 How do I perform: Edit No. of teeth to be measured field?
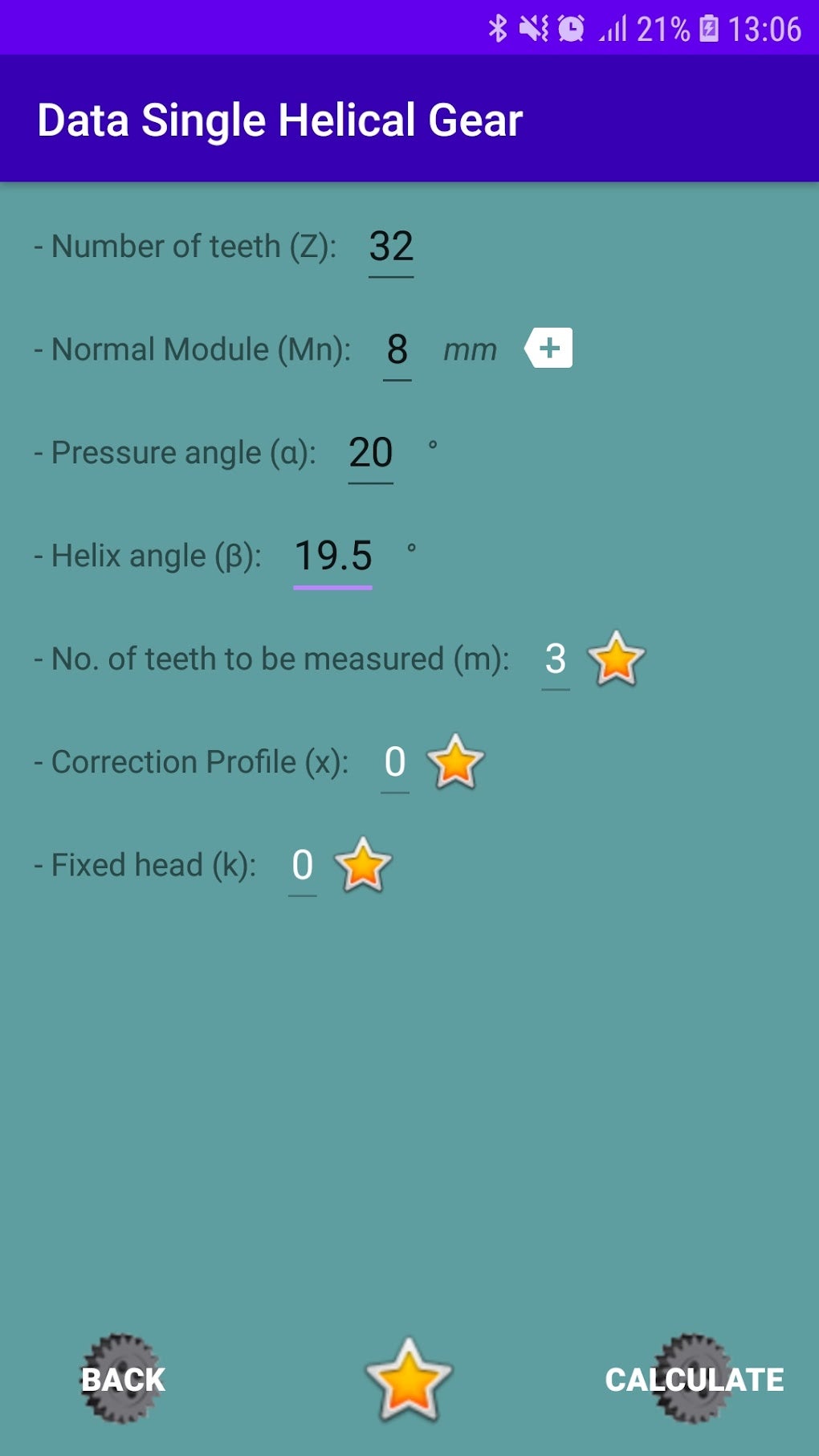[555, 659]
